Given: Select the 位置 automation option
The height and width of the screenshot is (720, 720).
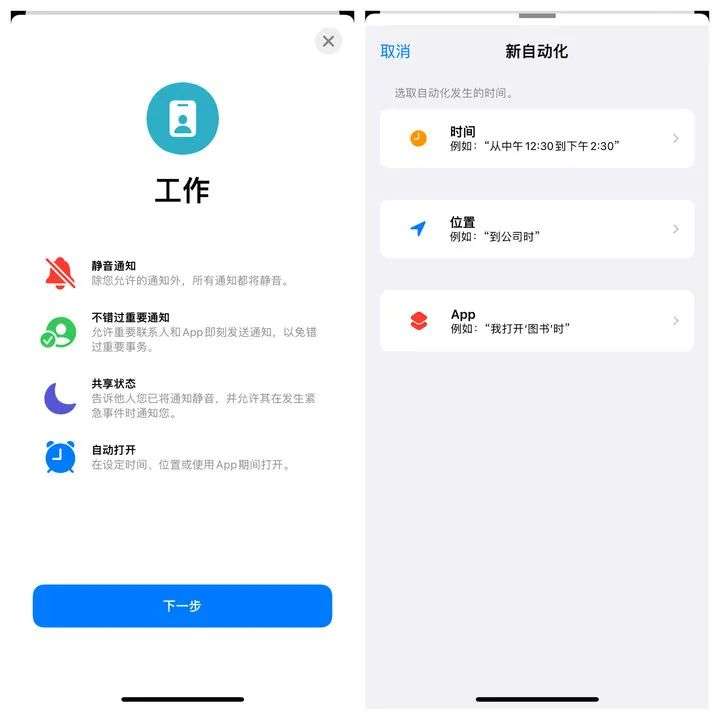Looking at the screenshot, I should (536, 229).
